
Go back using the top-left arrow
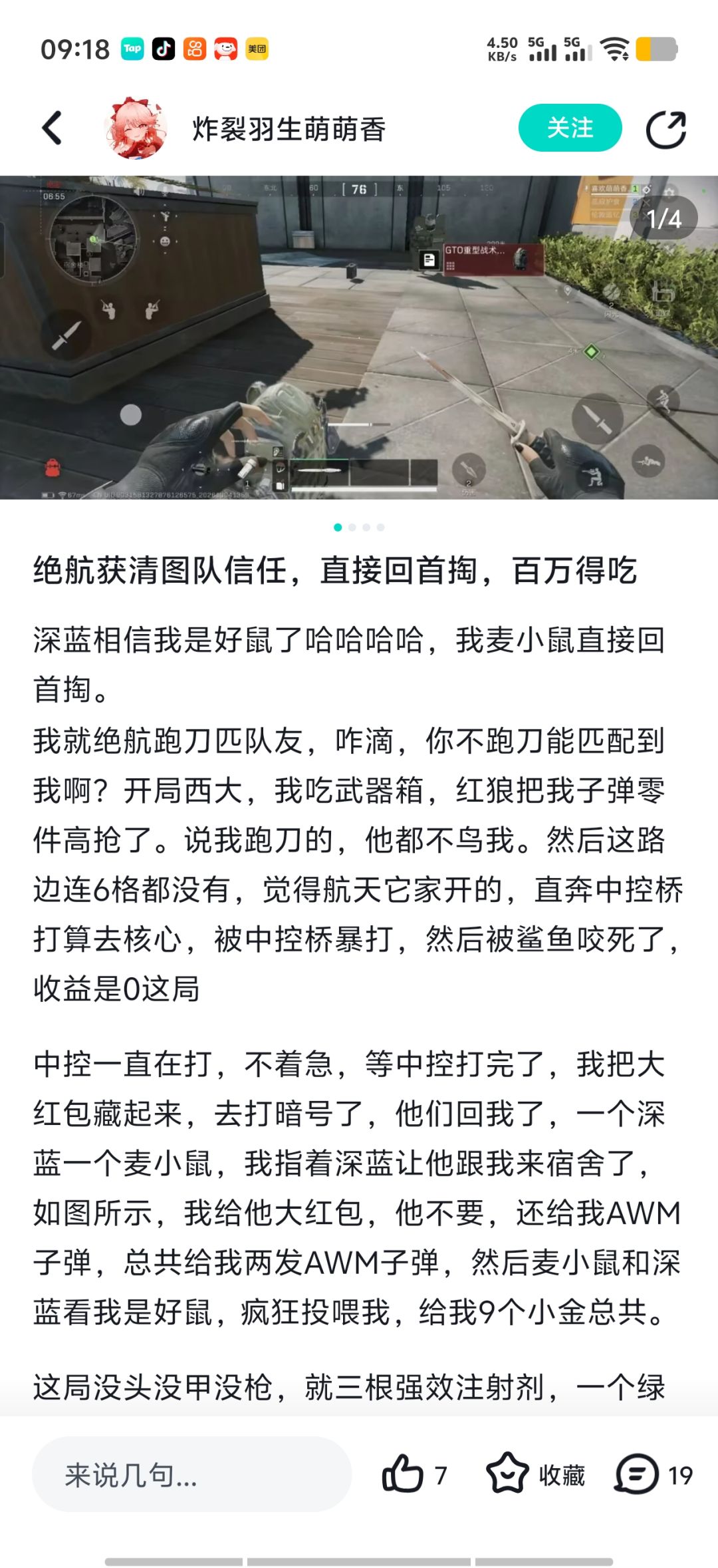[x=52, y=128]
